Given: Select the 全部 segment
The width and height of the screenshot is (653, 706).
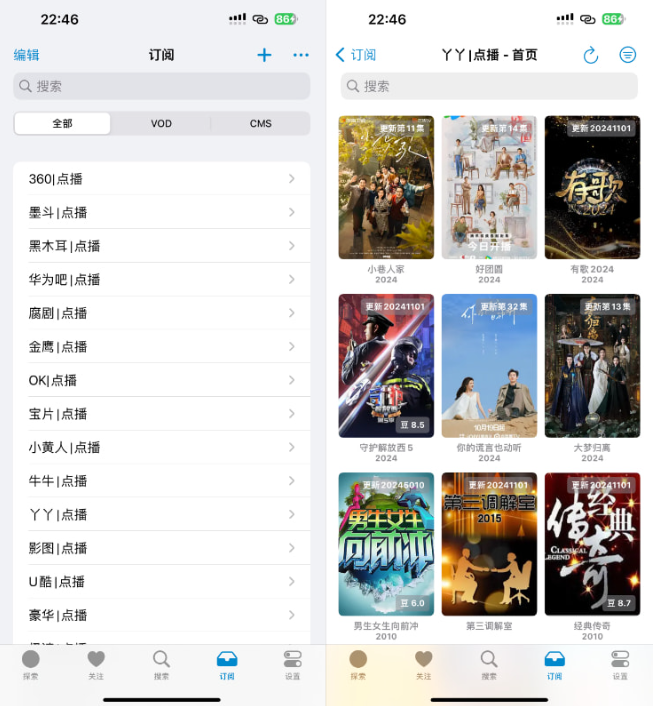Looking at the screenshot, I should [x=62, y=123].
